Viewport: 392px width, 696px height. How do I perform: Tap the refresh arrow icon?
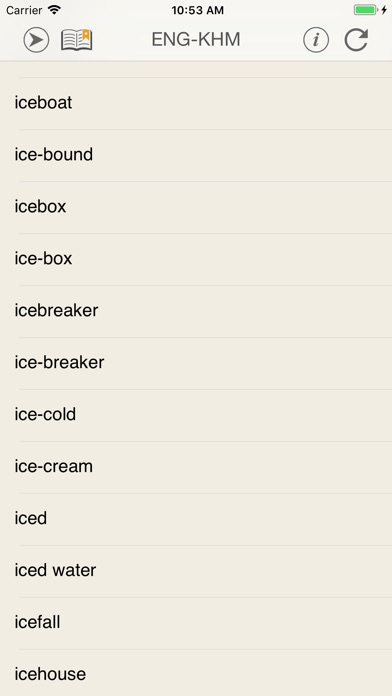356,40
